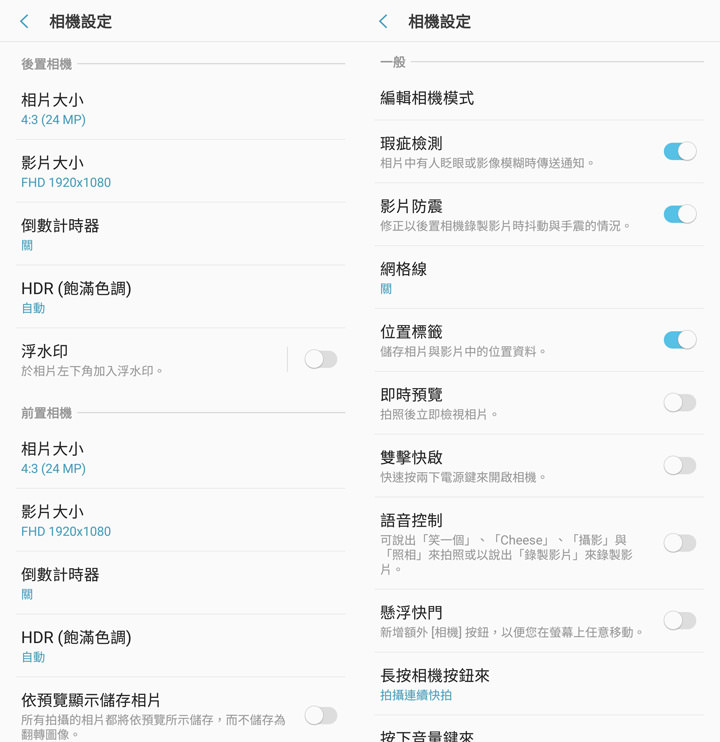Enable 即時預覽 toggle
Screen dimensions: 720x742
click(679, 403)
